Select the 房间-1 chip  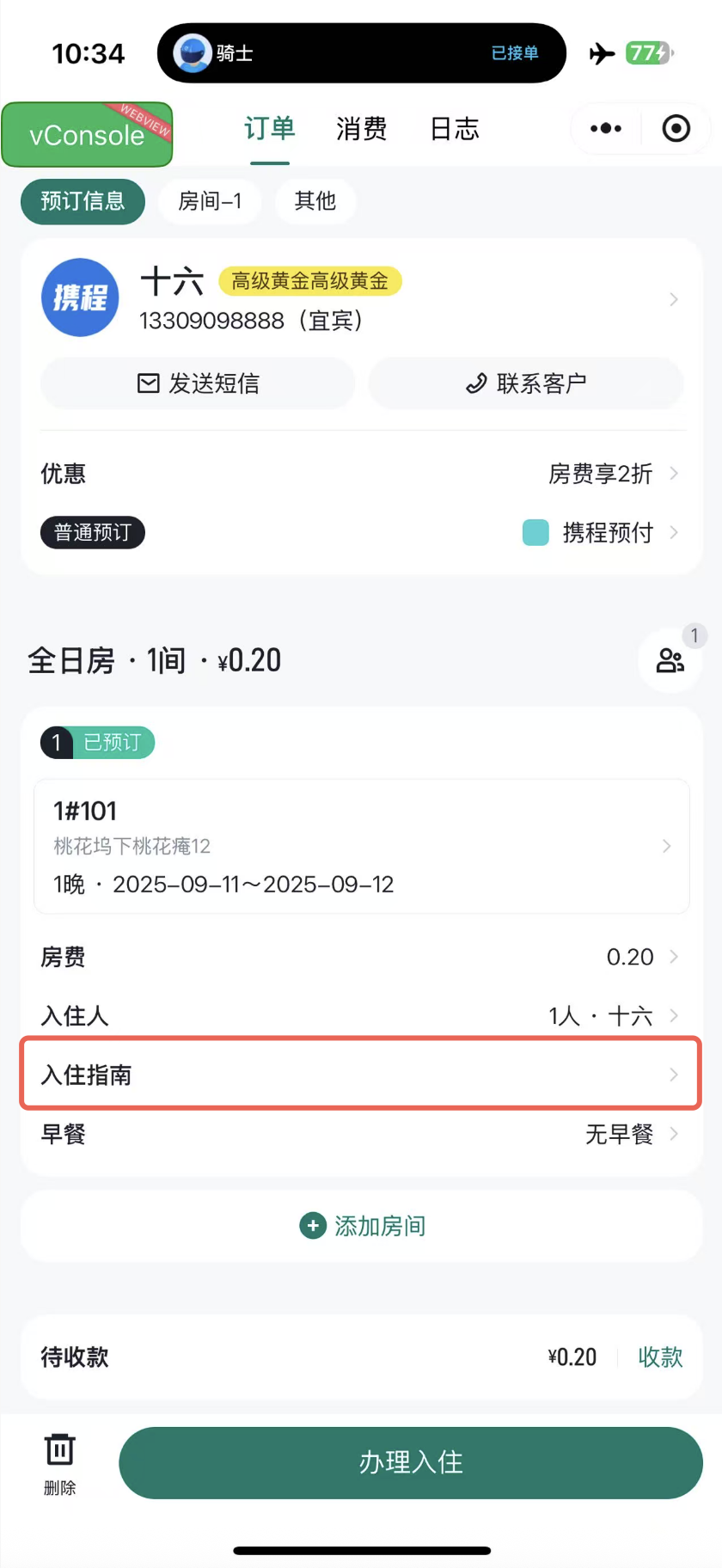point(210,201)
